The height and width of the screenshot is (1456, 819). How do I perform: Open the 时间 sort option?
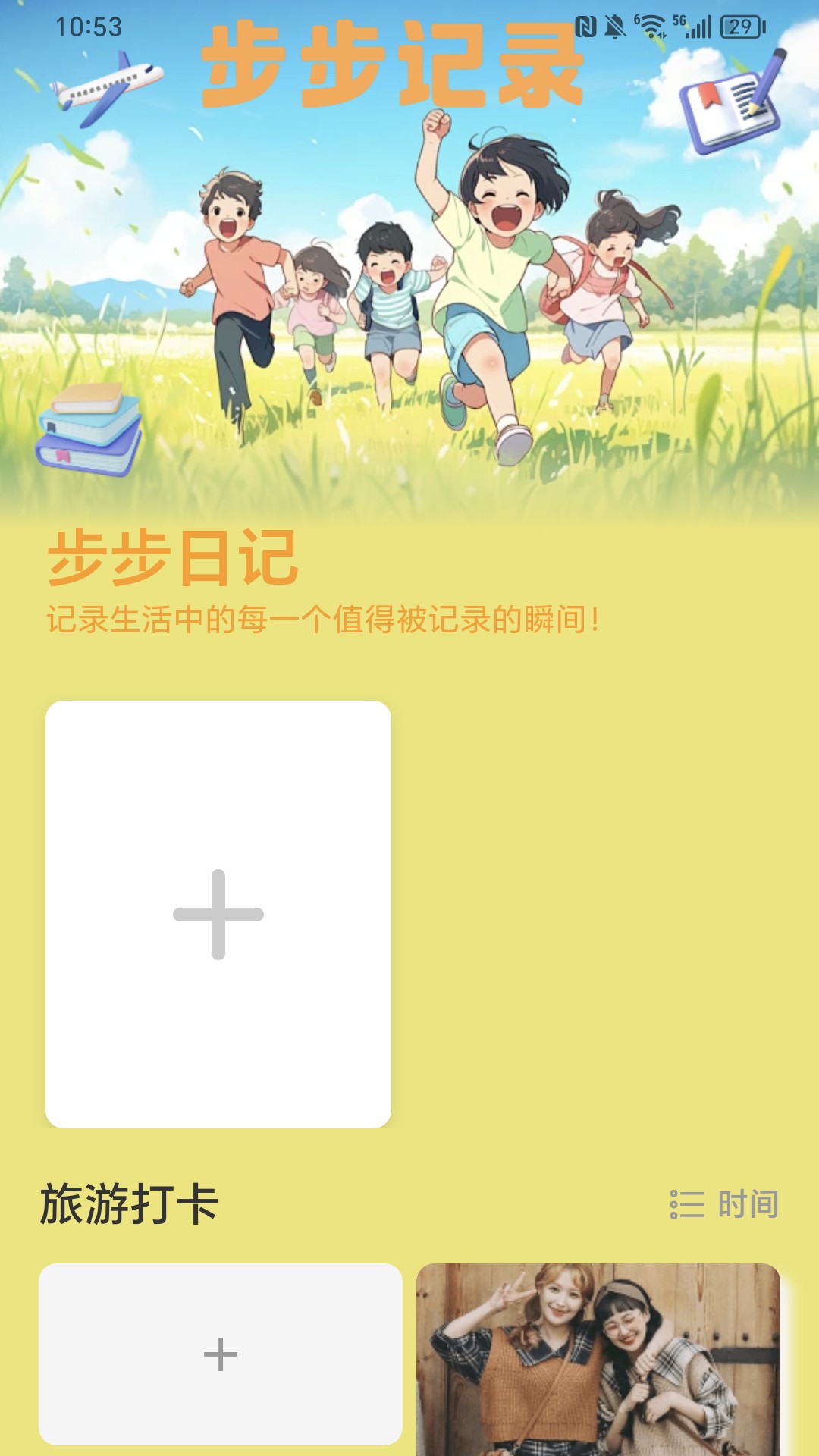click(724, 1204)
